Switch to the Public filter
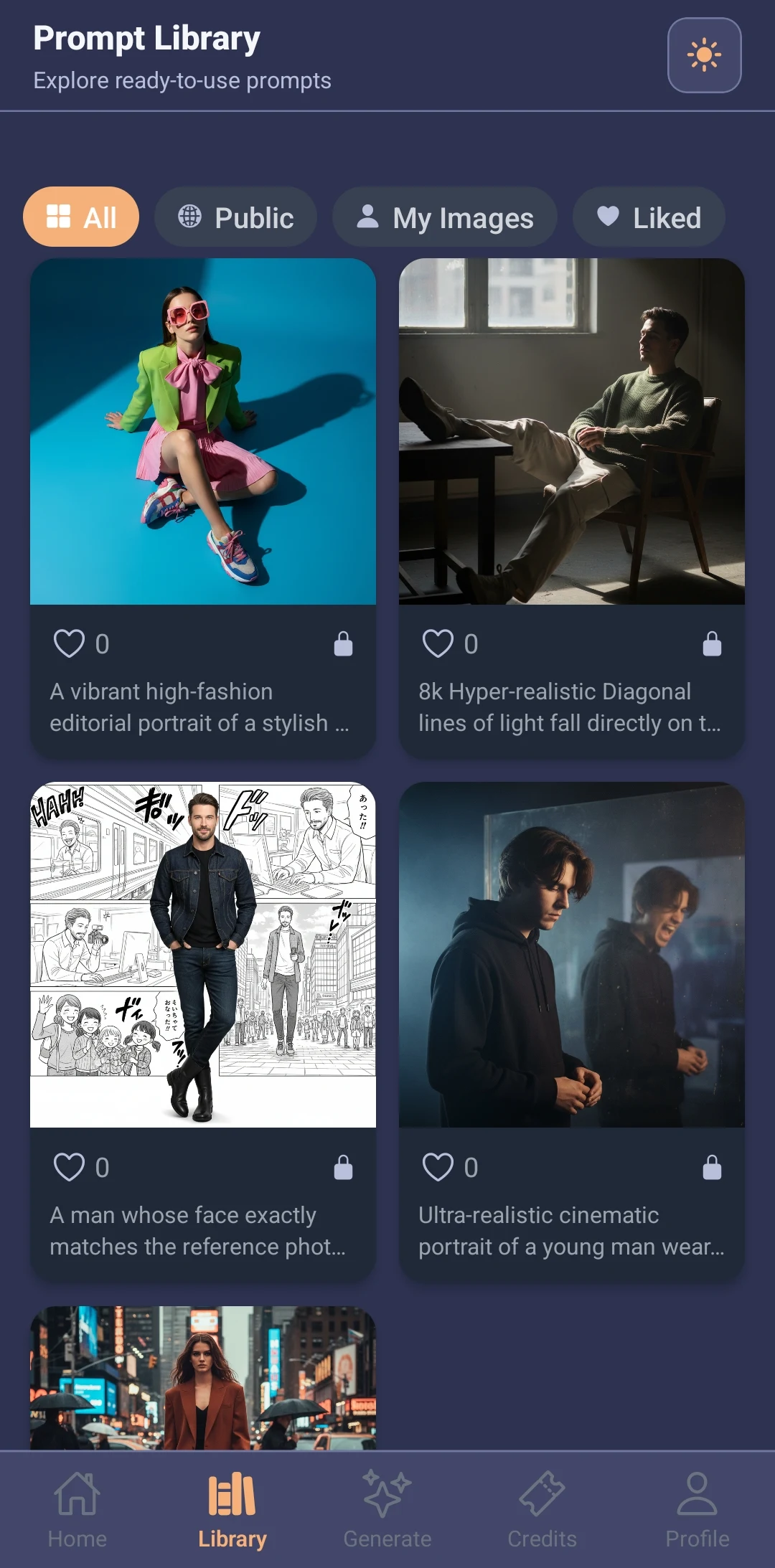Viewport: 775px width, 1568px height. [x=235, y=217]
